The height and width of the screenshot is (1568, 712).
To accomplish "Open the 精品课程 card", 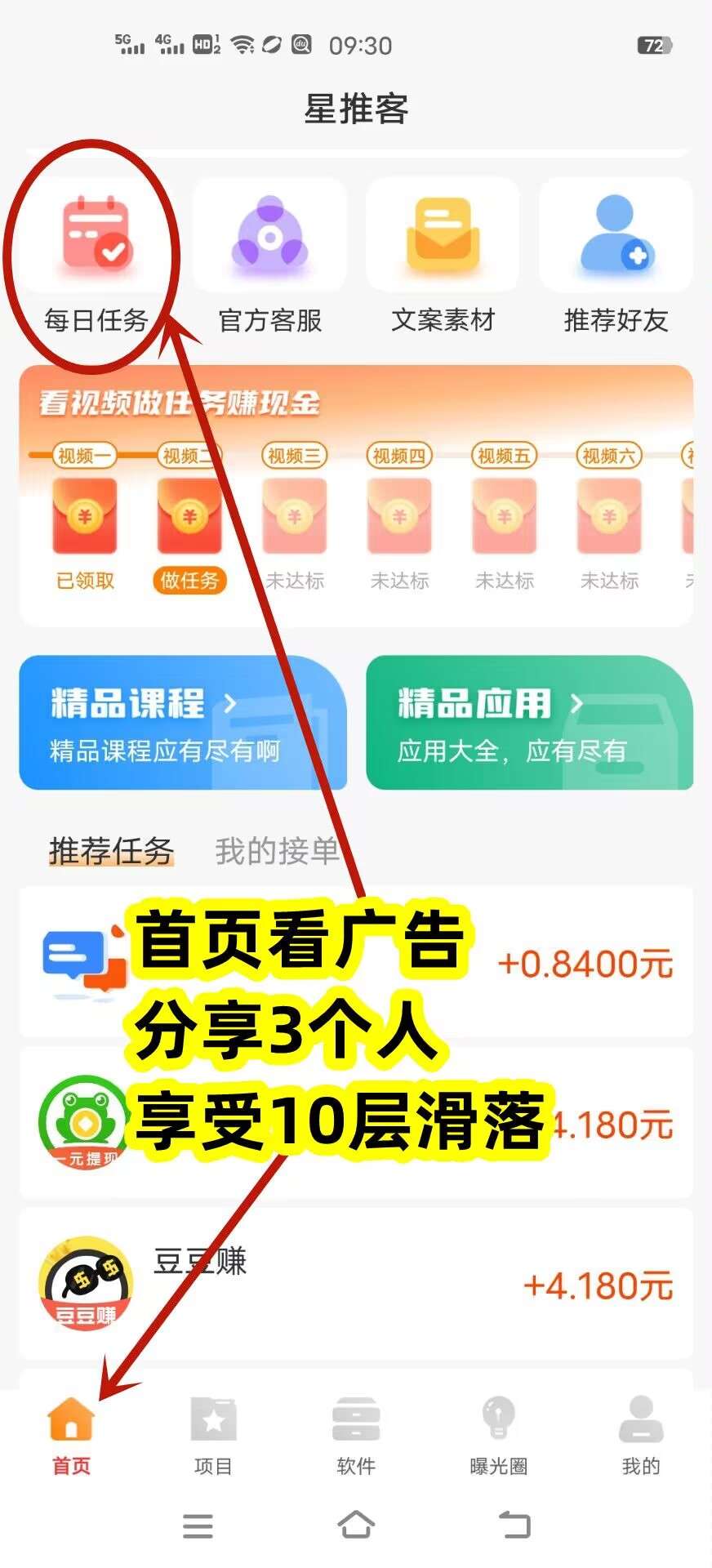I will tap(183, 723).
